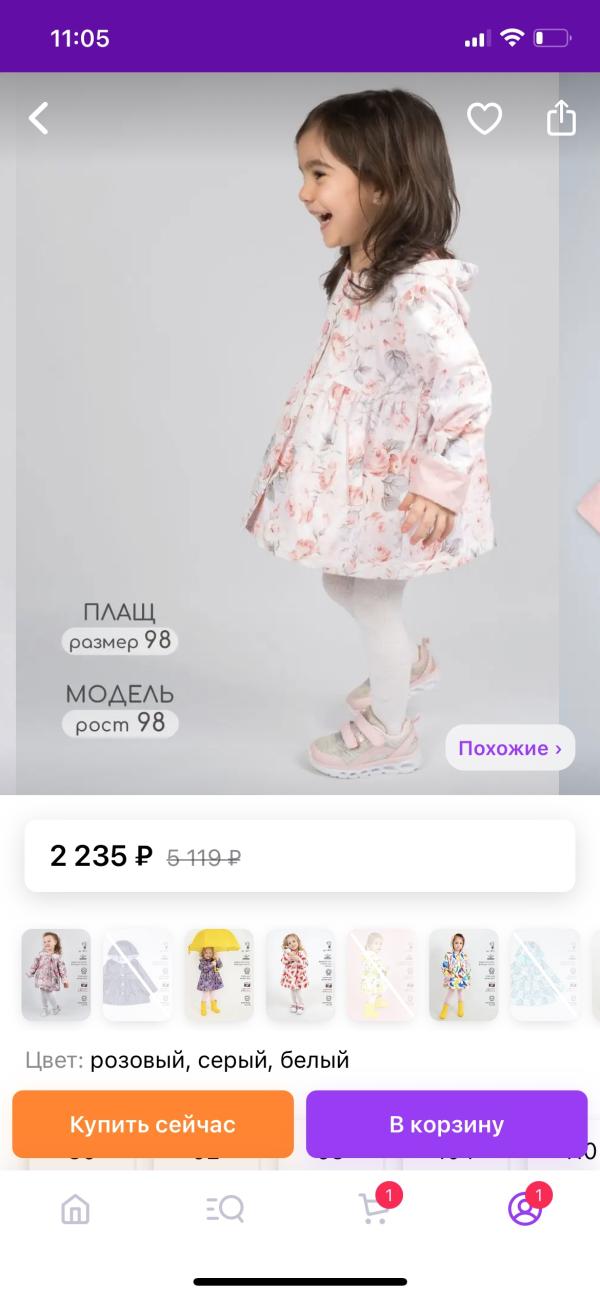
Task: Open the shopping cart tab
Action: click(375, 1209)
